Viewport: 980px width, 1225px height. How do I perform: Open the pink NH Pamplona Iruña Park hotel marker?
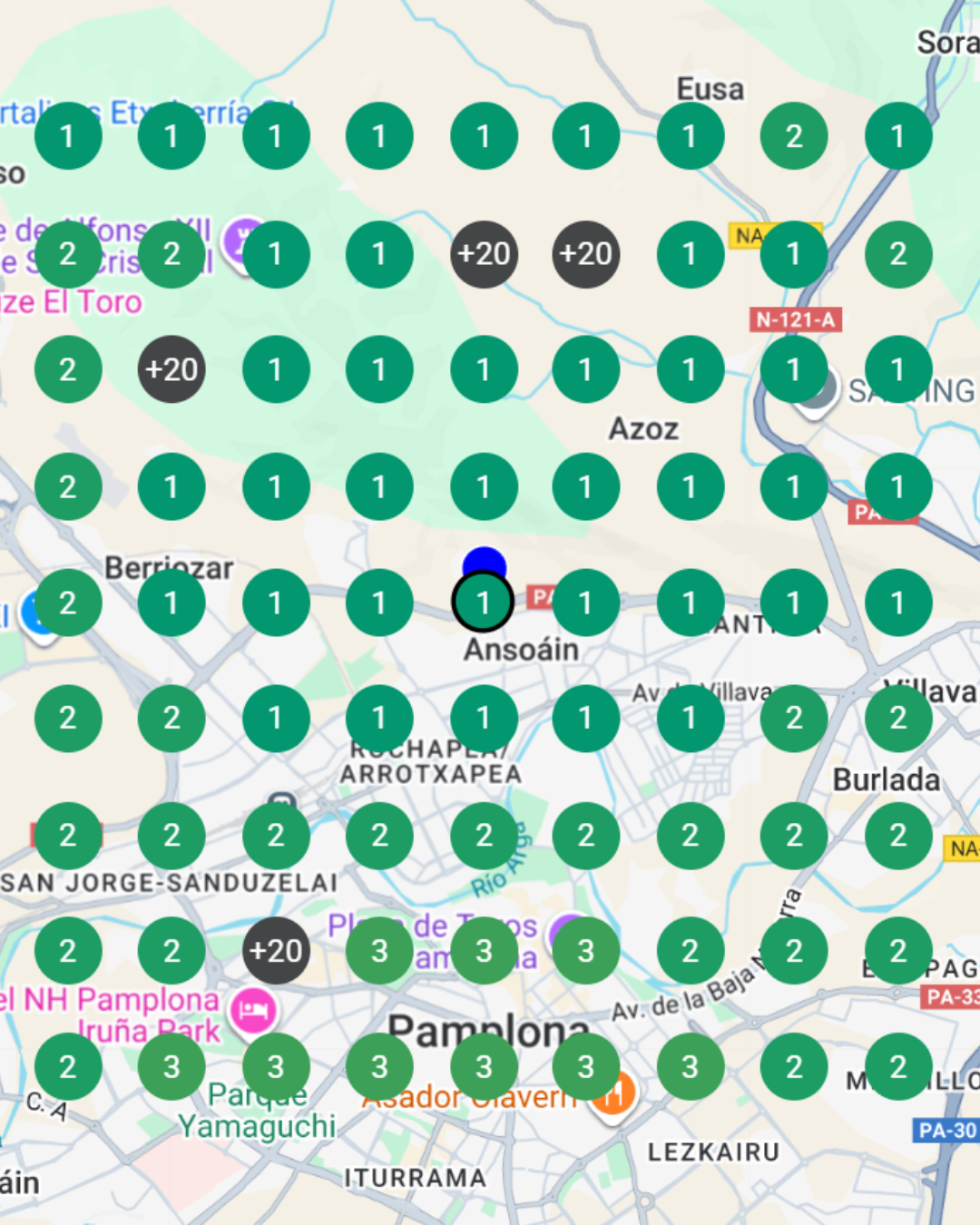click(x=252, y=1011)
